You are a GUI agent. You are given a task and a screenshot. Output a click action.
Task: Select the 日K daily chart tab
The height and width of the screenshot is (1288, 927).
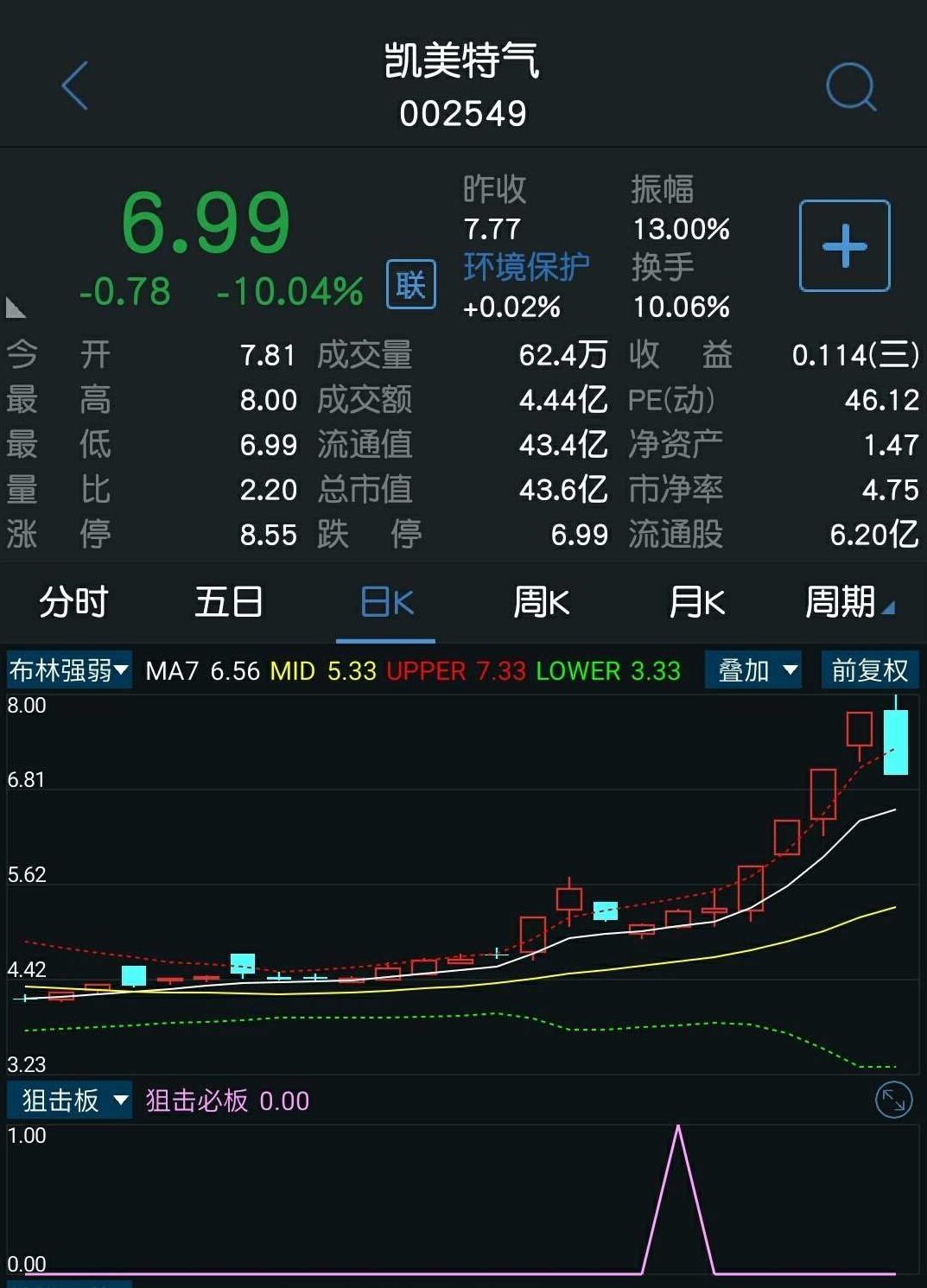pyautogui.click(x=385, y=603)
